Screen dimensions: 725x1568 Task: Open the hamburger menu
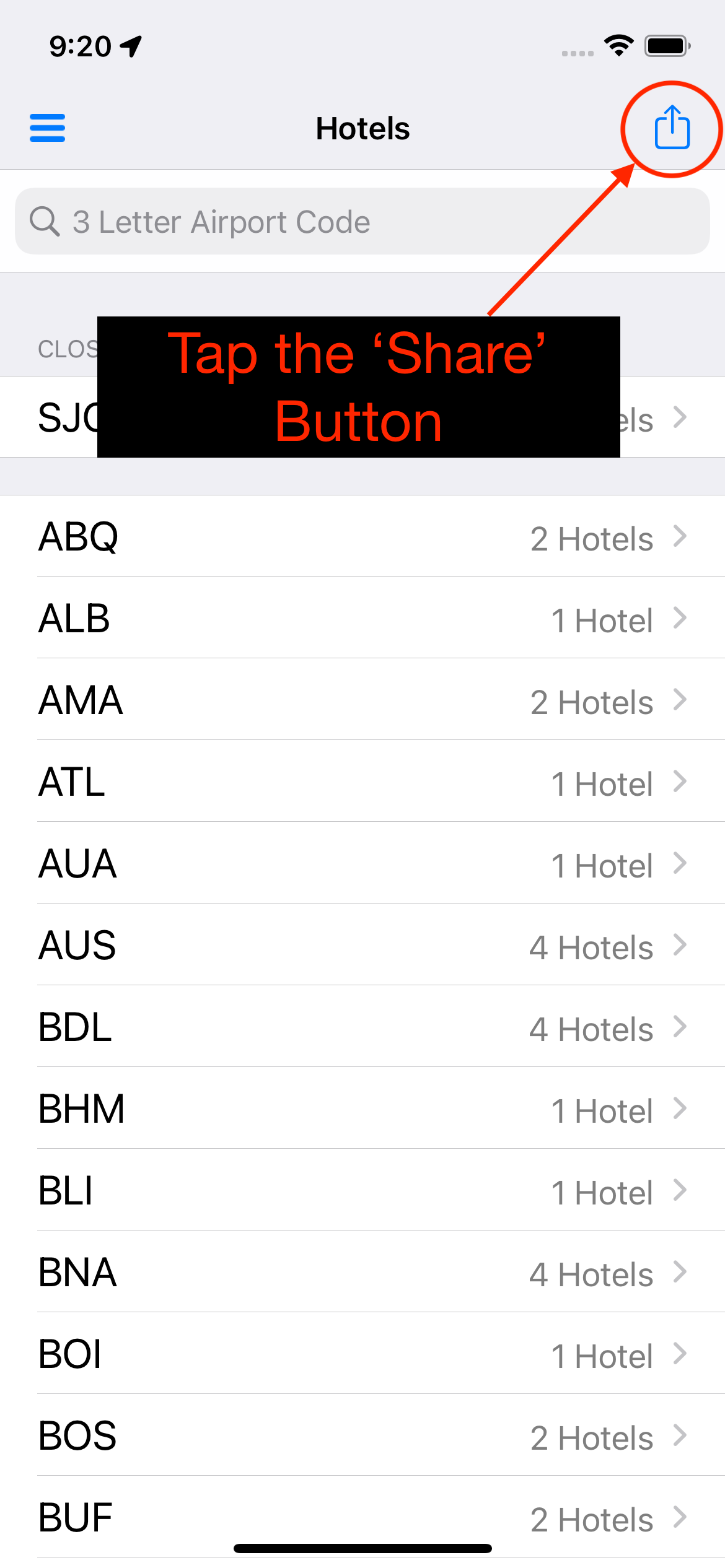click(x=48, y=128)
